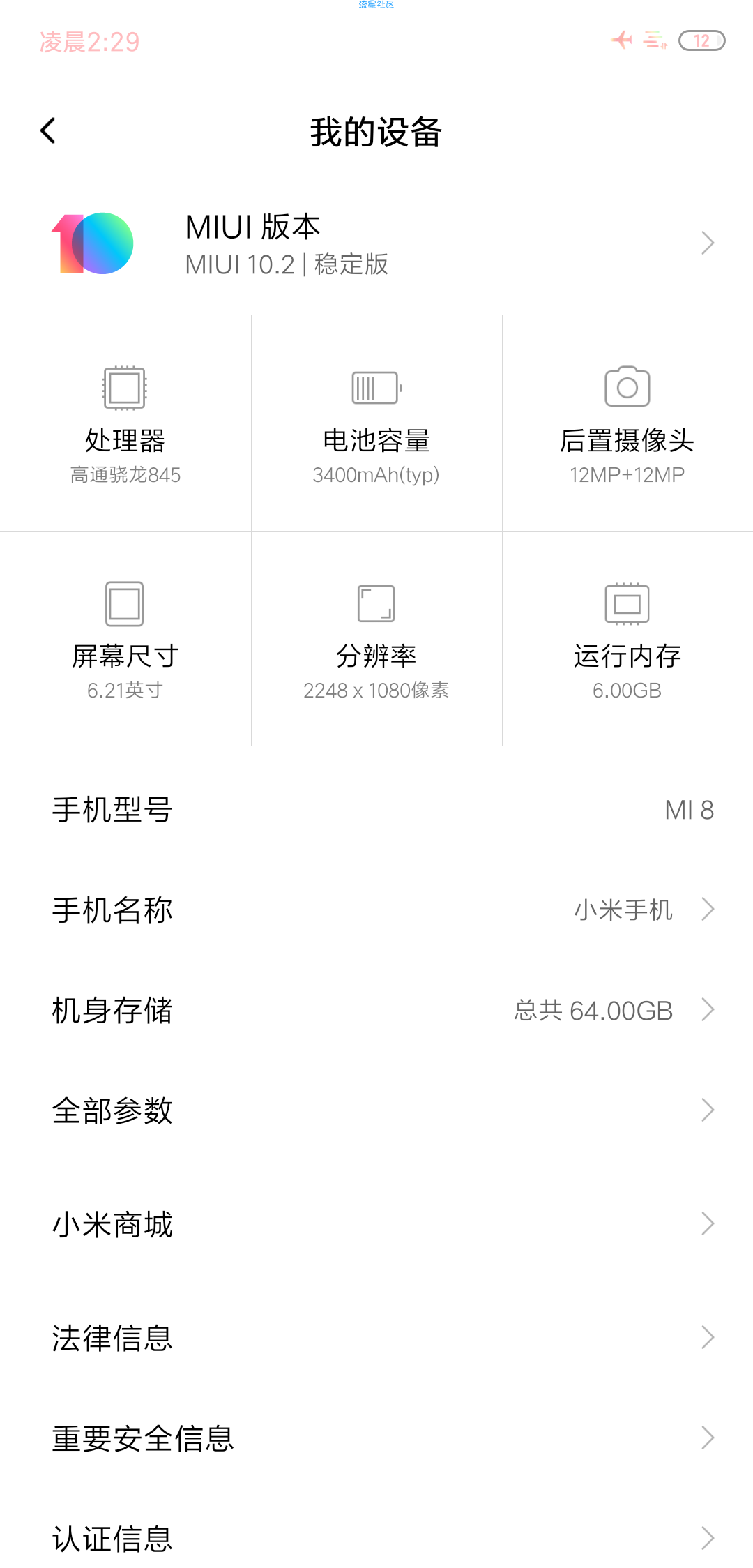Open MIUI 版本 details

pyautogui.click(x=376, y=244)
